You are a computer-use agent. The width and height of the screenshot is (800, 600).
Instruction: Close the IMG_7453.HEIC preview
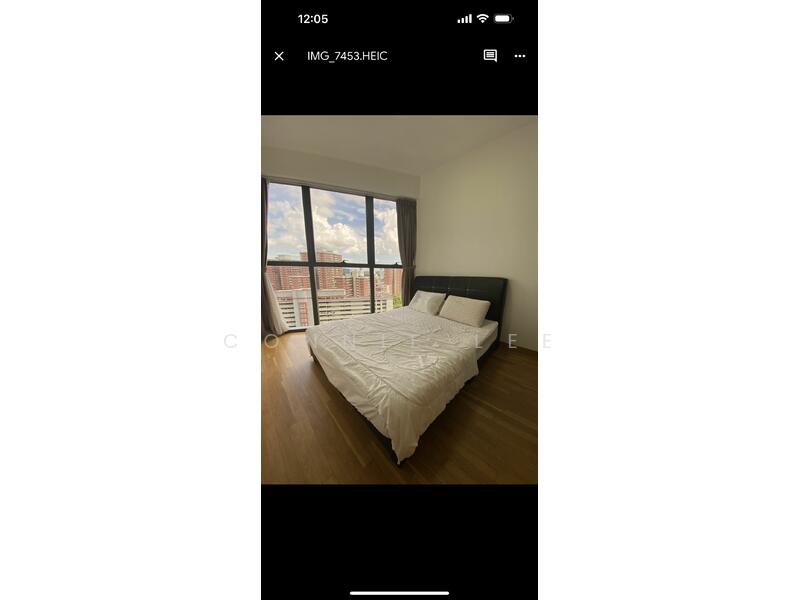tap(279, 56)
